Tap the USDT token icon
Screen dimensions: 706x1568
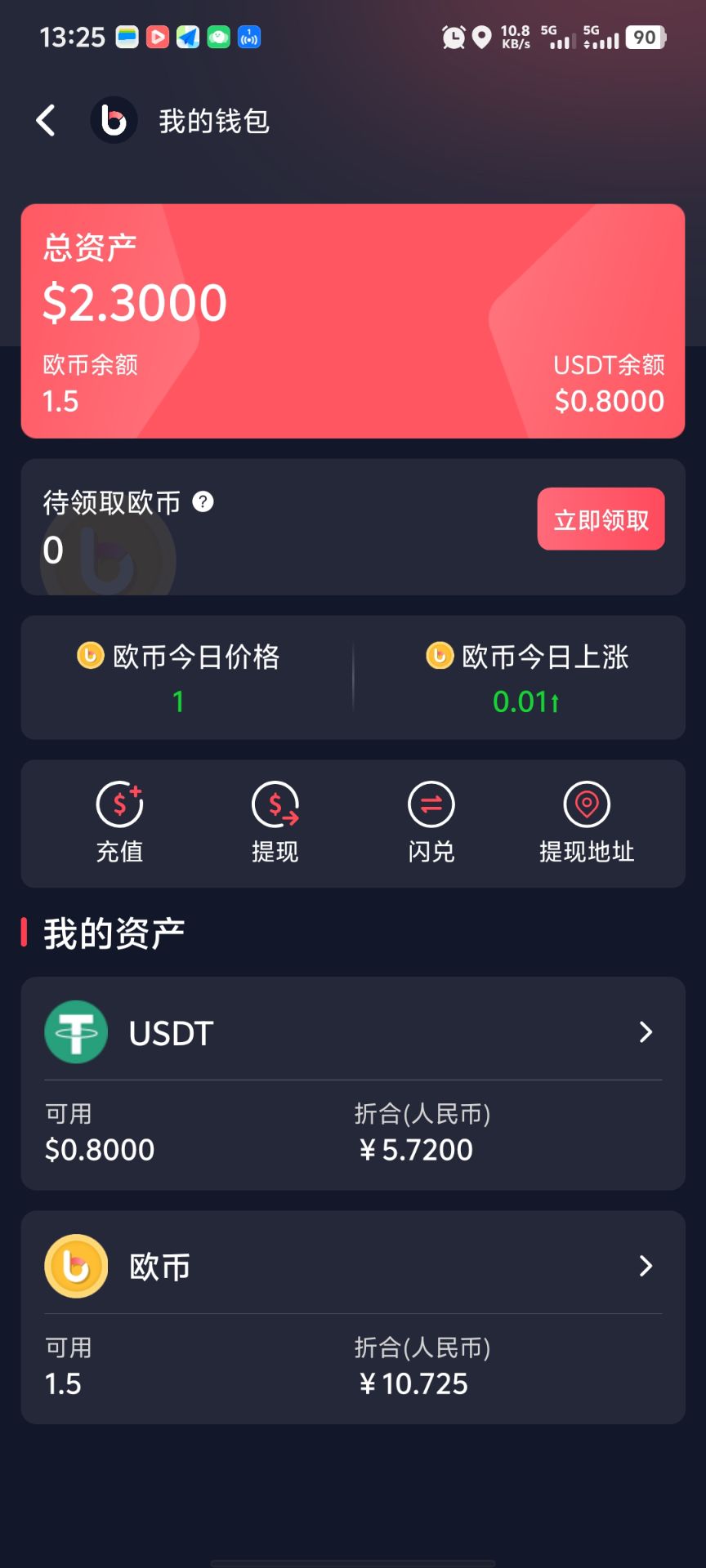(x=75, y=1032)
